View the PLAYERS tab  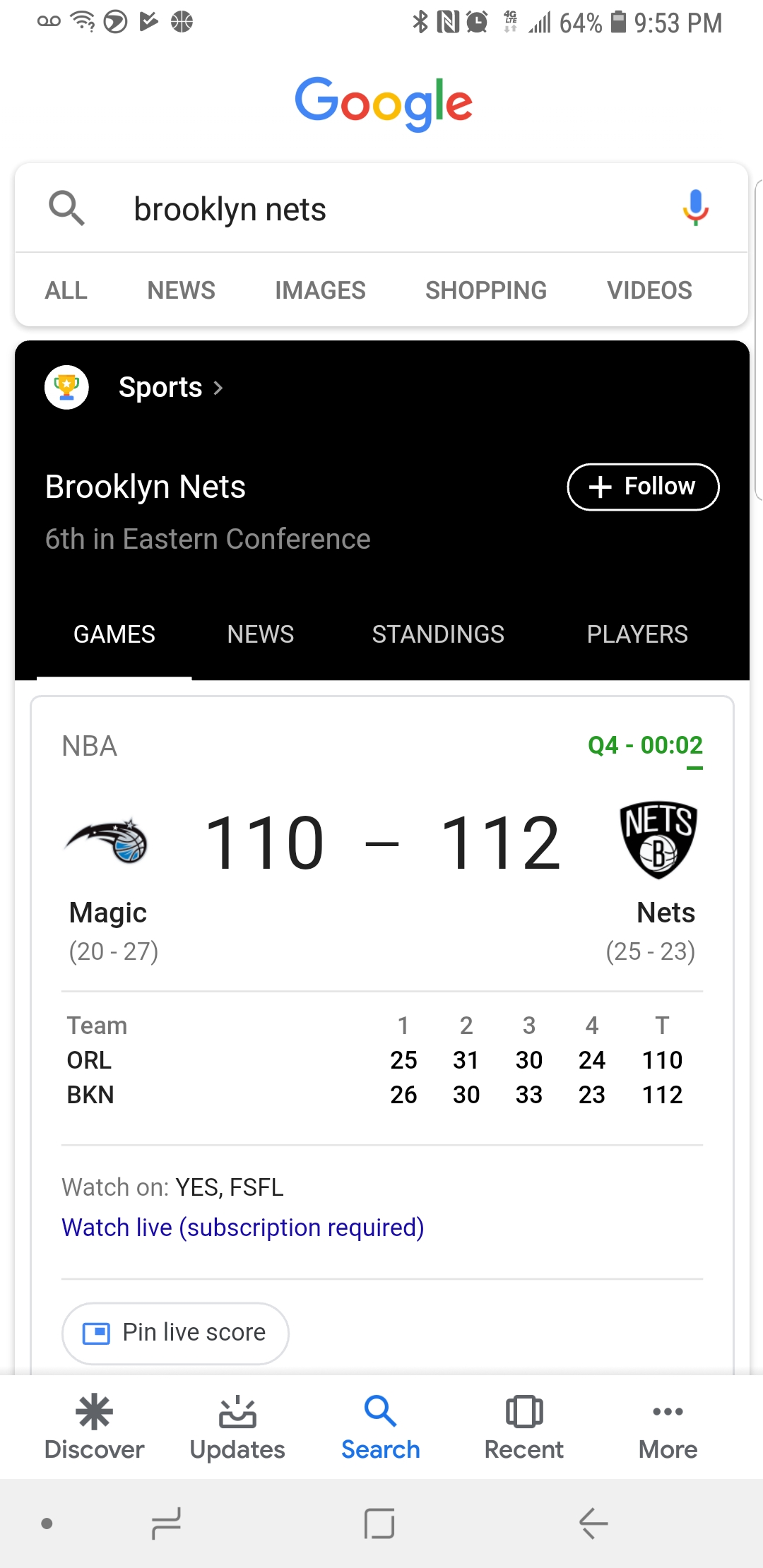coord(637,634)
